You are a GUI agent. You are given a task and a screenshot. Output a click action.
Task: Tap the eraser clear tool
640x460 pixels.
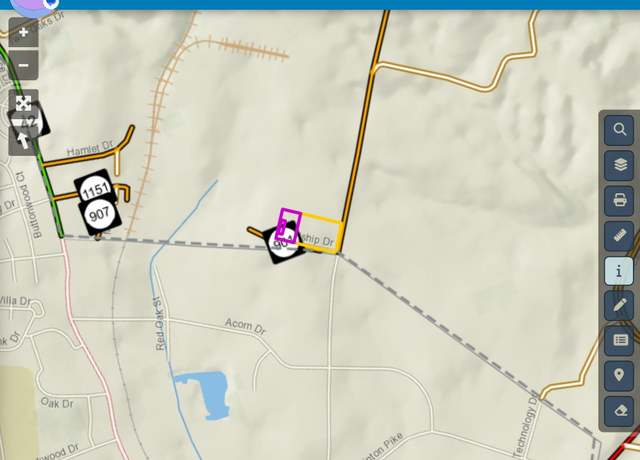click(x=619, y=410)
